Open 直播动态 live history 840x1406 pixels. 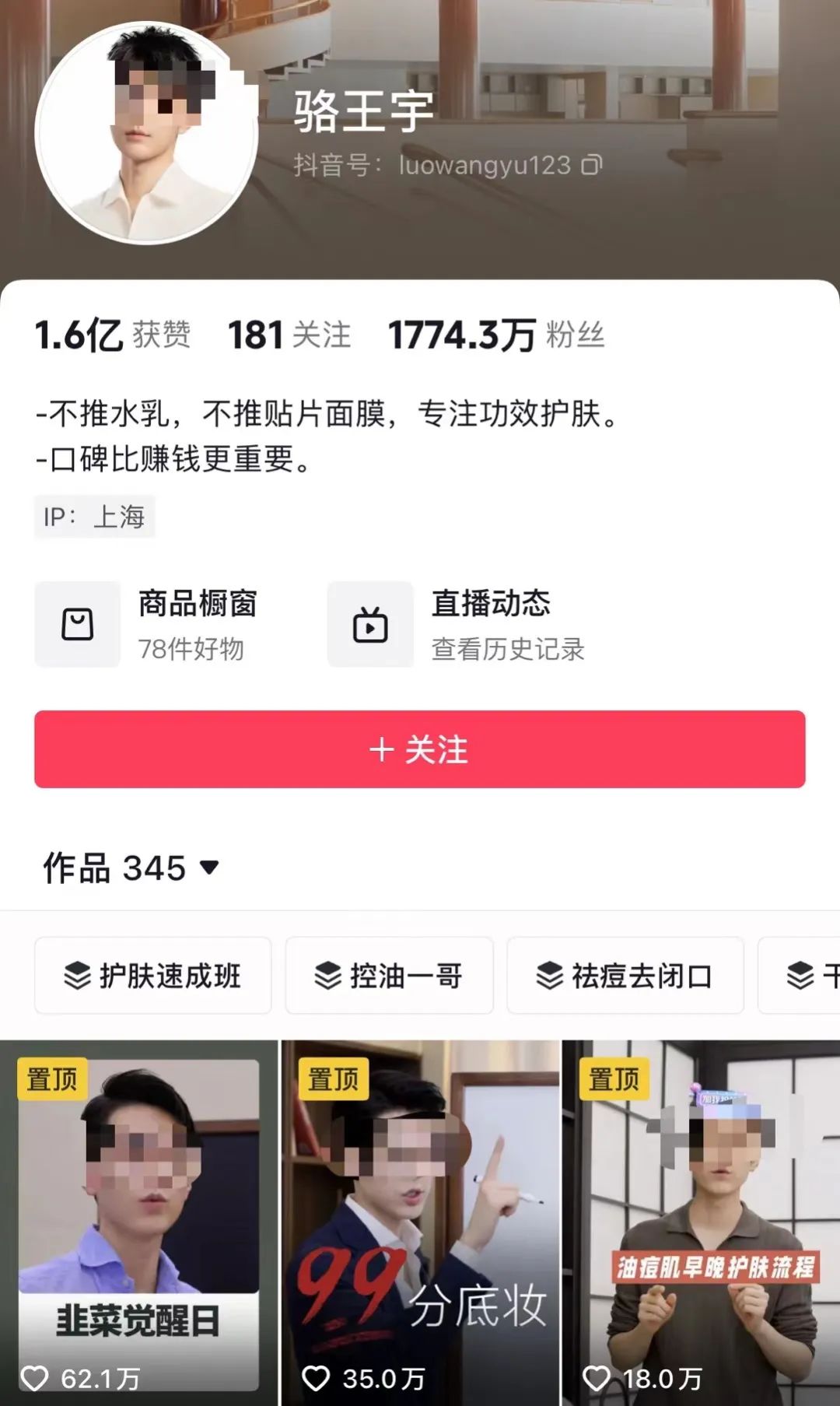[459, 624]
